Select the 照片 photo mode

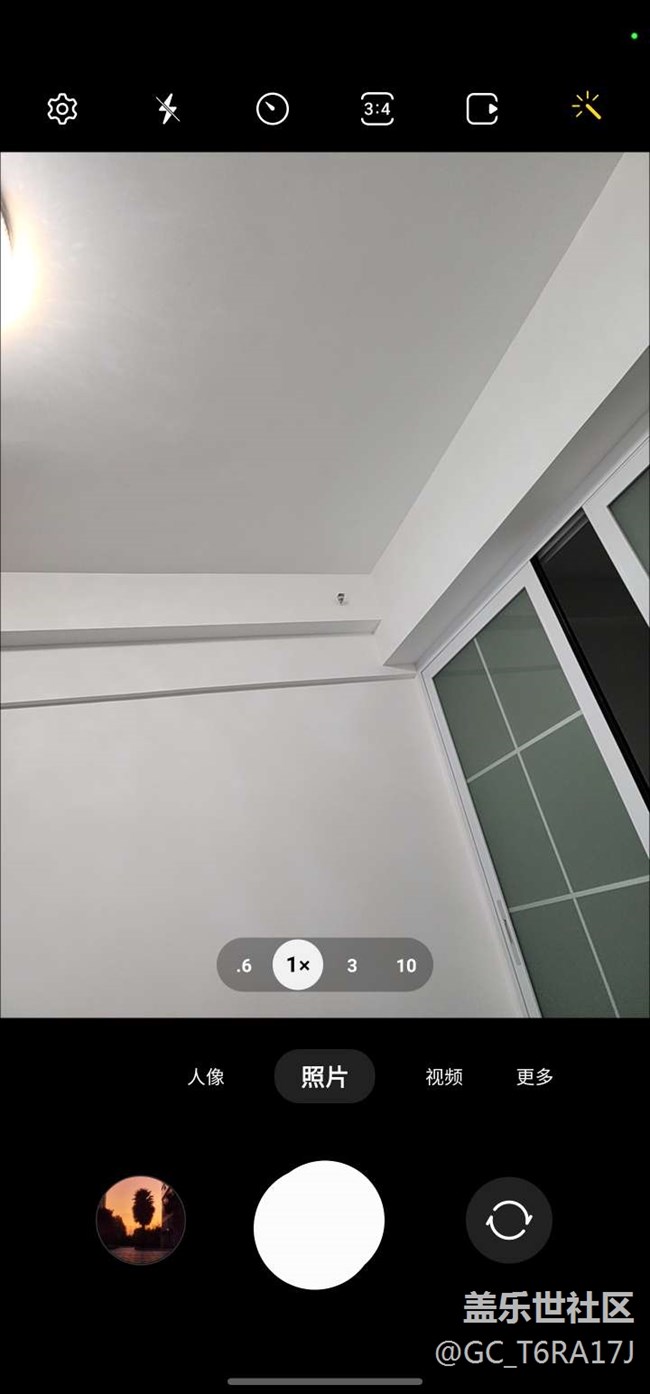[324, 1077]
